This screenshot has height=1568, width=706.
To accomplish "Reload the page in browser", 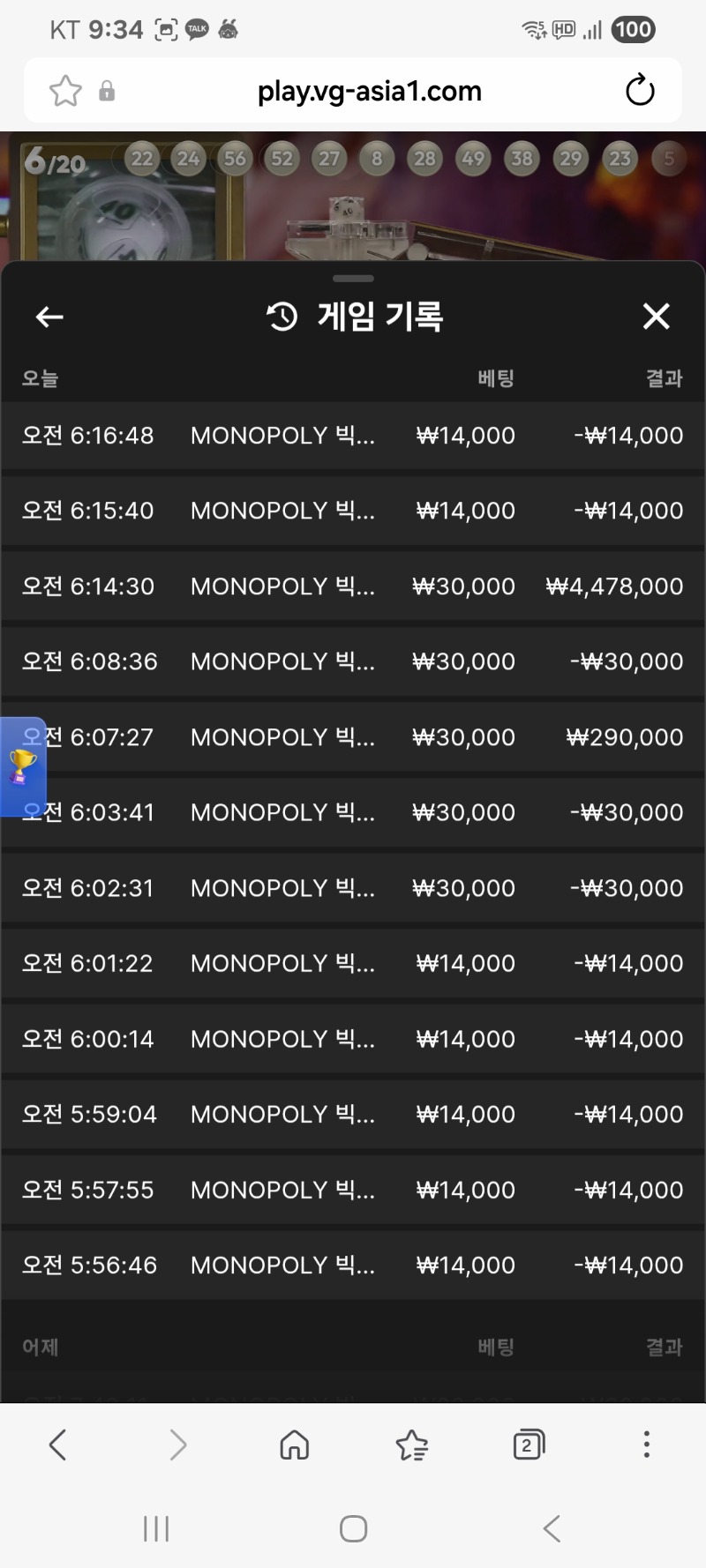I will [639, 91].
